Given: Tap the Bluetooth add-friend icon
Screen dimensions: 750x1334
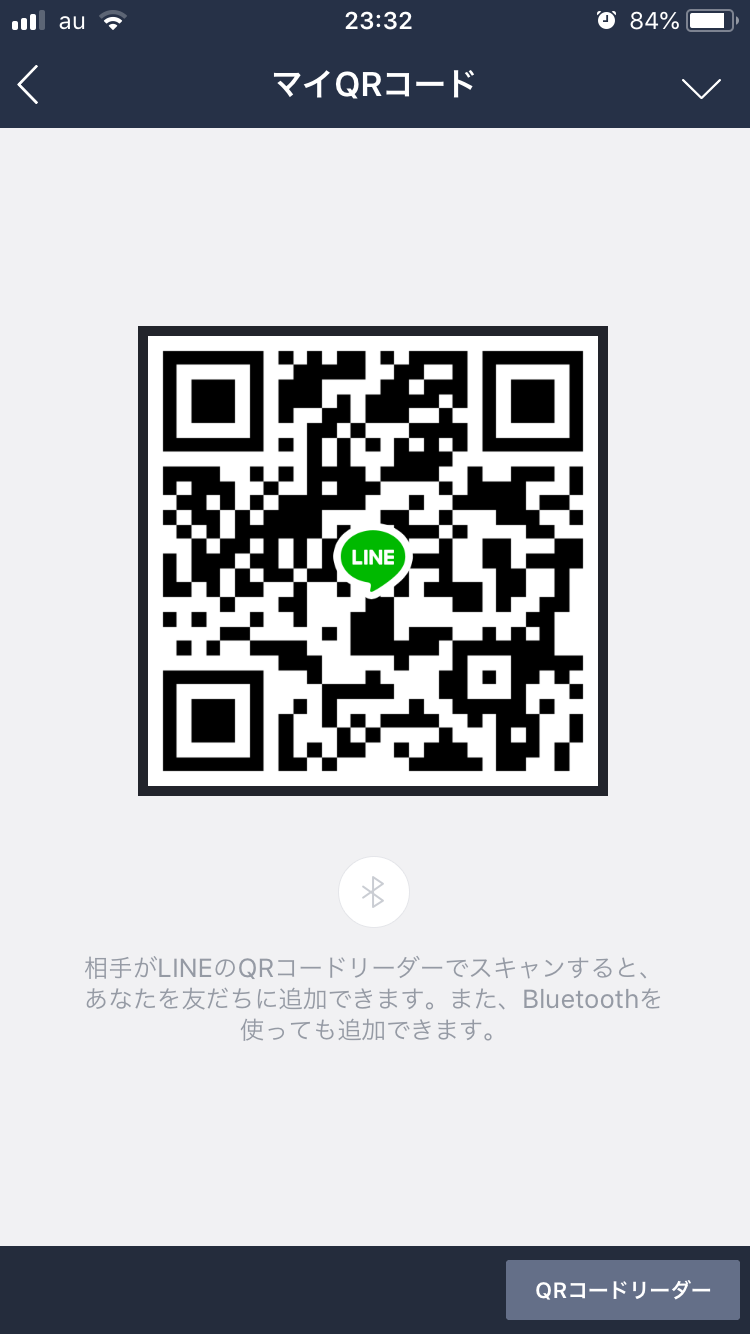Looking at the screenshot, I should (x=374, y=892).
